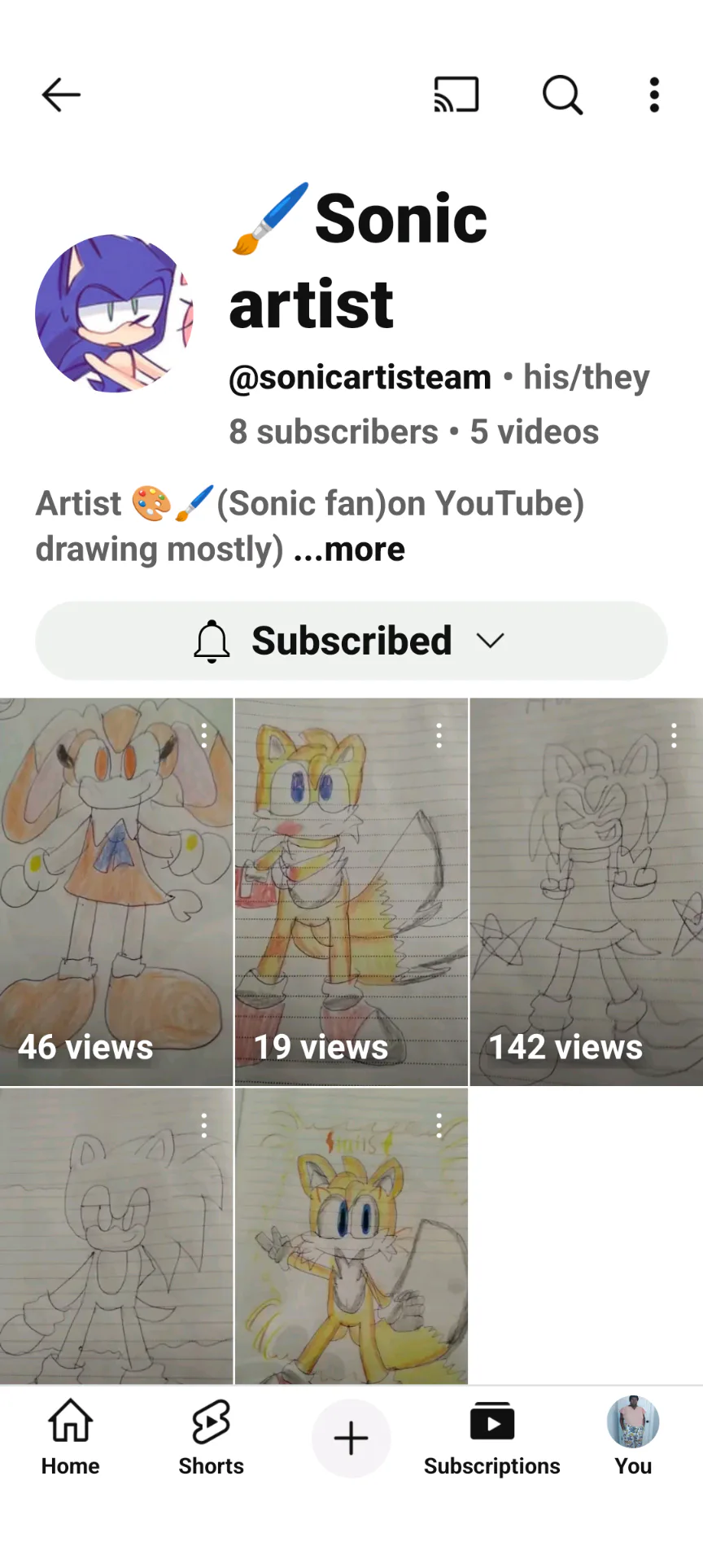Open the video with 46 views

[x=116, y=891]
